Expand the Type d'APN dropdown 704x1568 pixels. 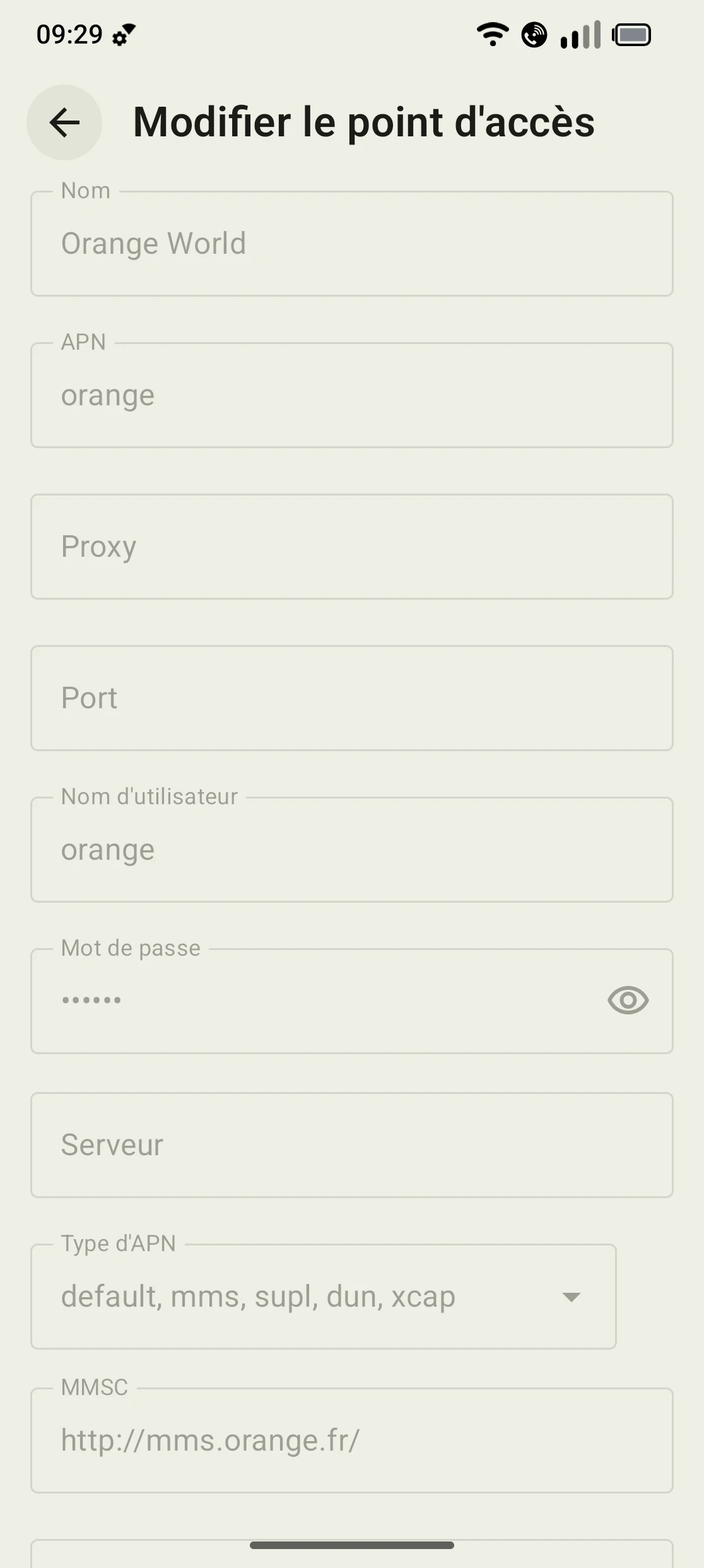[x=323, y=1297]
